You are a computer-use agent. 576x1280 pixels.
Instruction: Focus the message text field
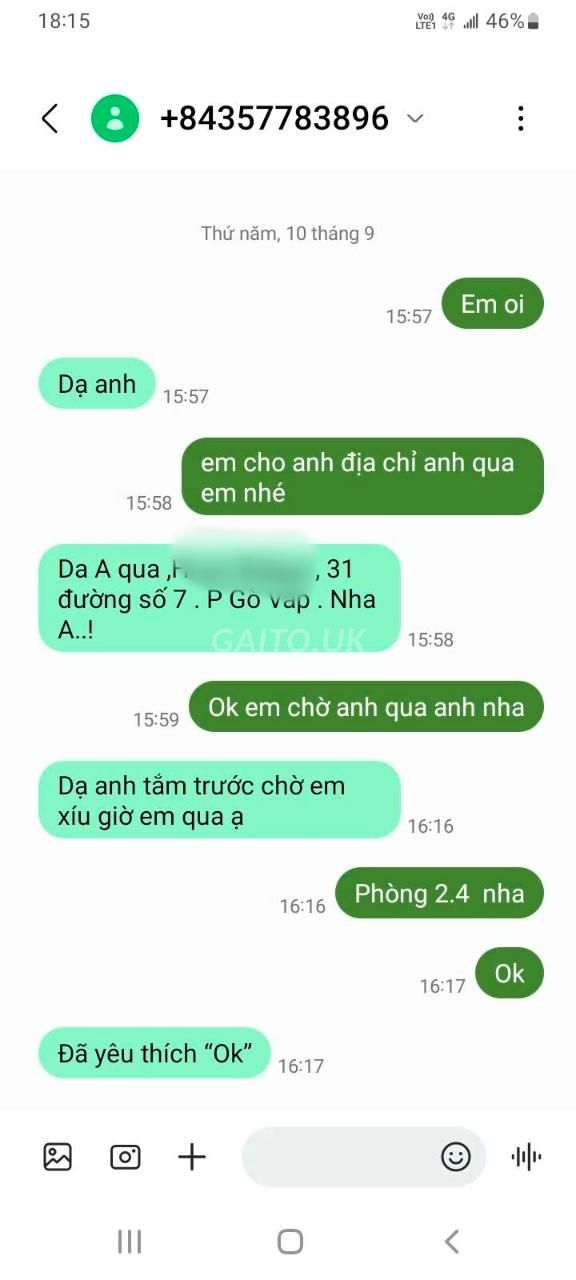(x=340, y=1157)
